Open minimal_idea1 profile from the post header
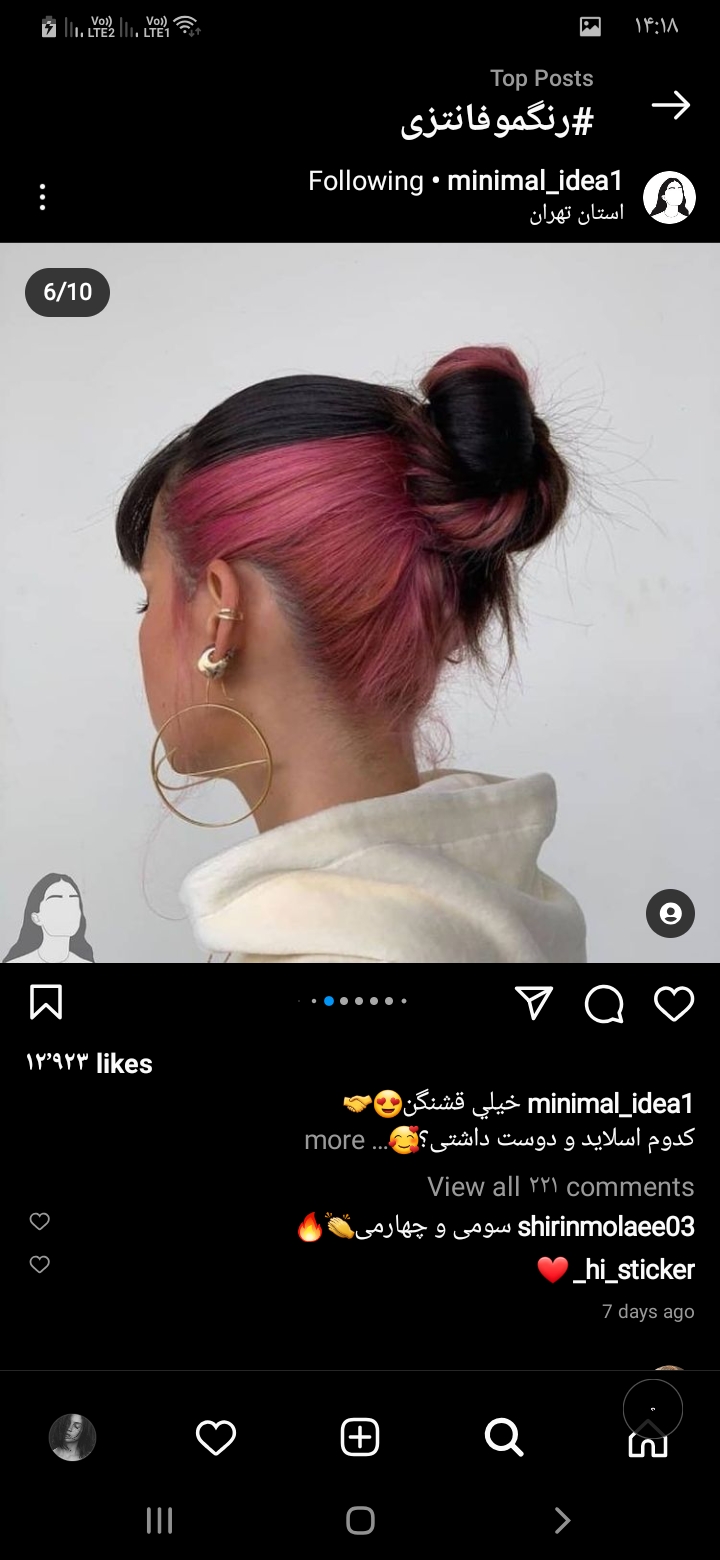Image resolution: width=720 pixels, height=1560 pixels. coord(669,196)
